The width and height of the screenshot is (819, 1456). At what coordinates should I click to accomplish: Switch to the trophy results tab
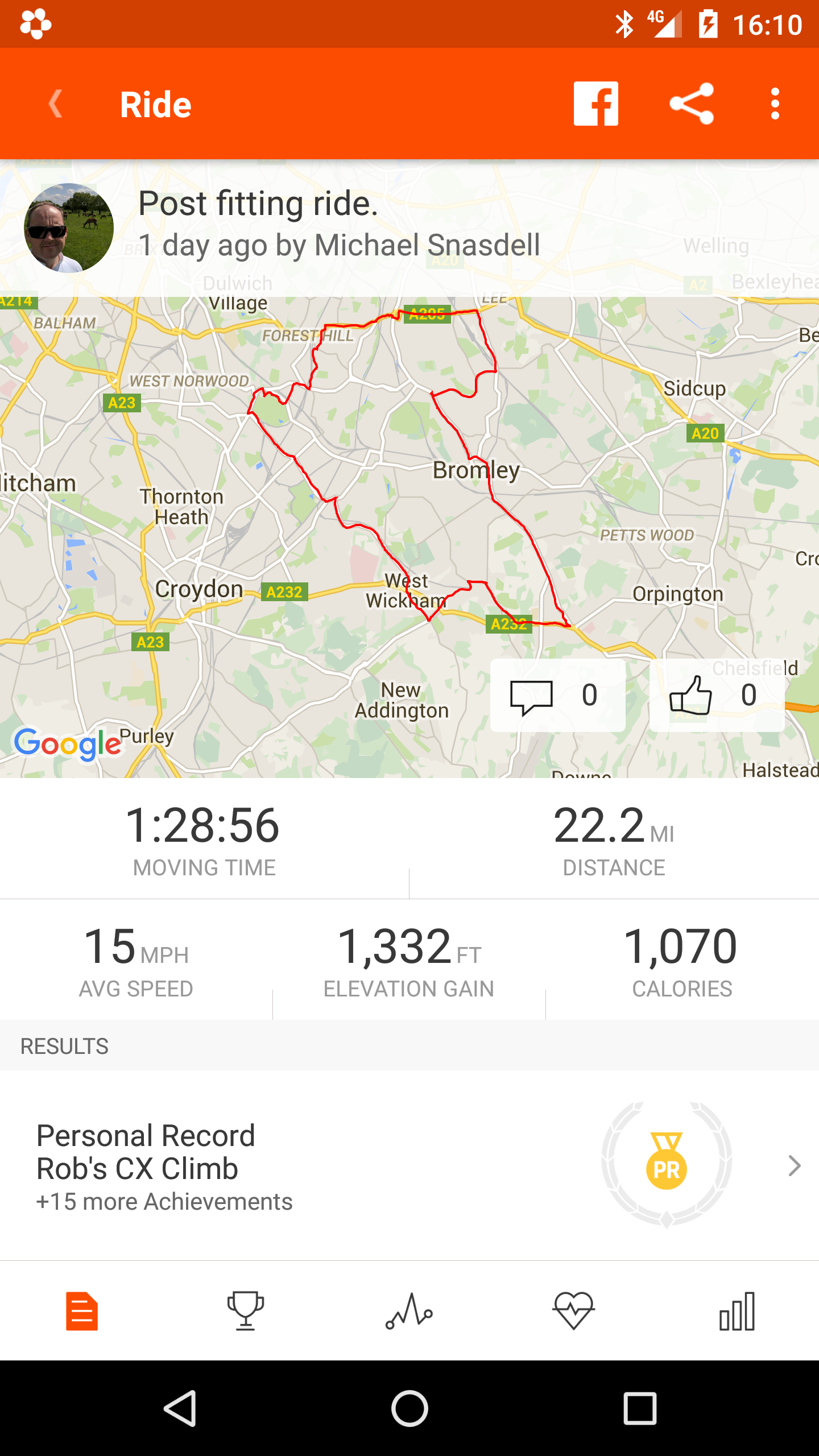(246, 1311)
